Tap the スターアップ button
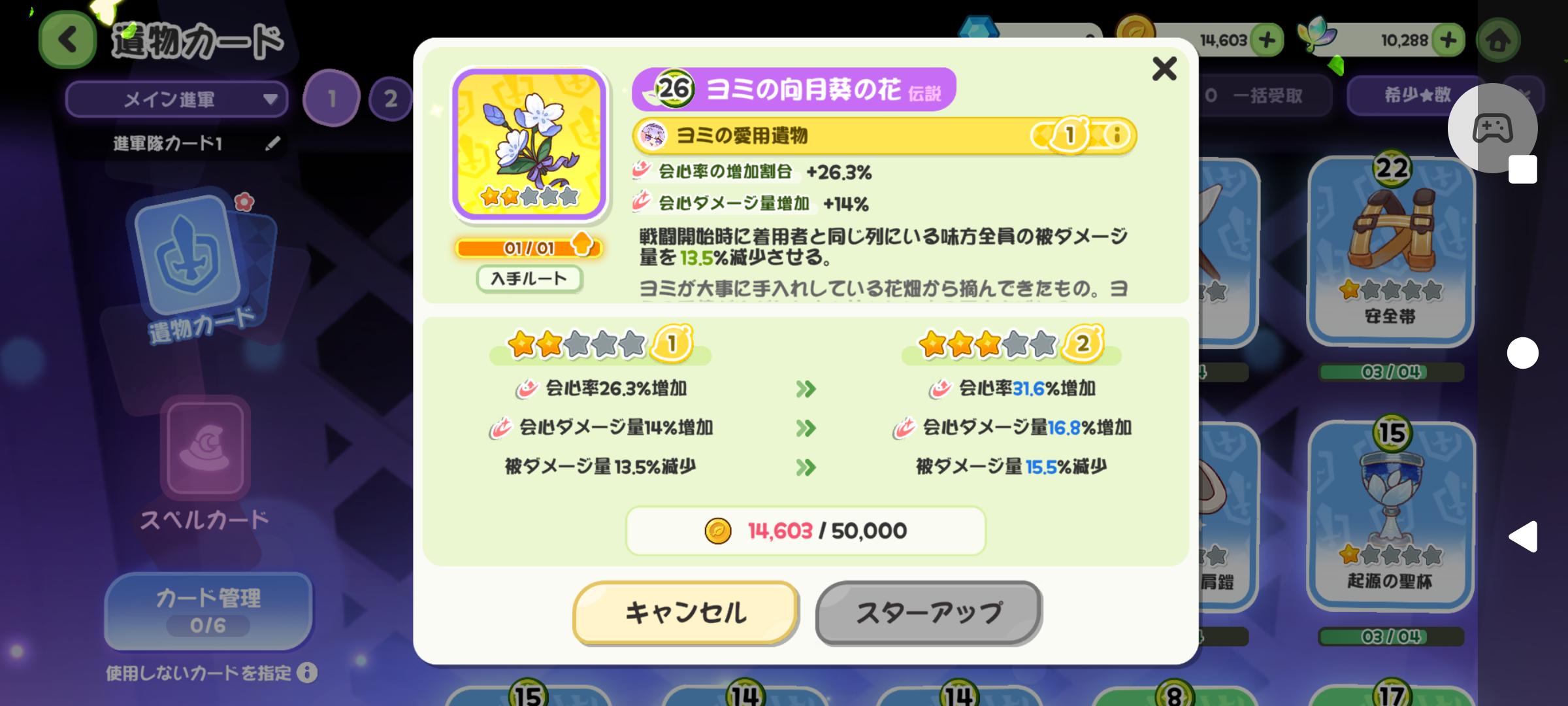 (928, 613)
